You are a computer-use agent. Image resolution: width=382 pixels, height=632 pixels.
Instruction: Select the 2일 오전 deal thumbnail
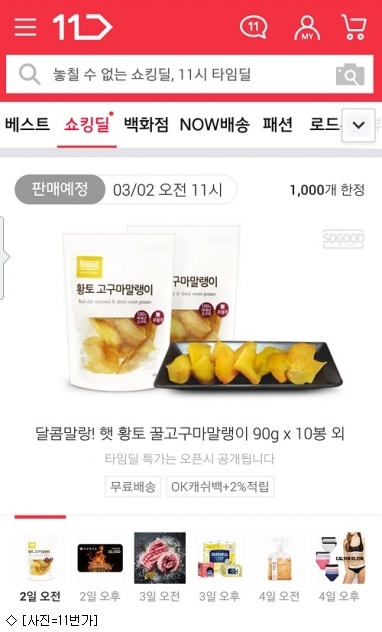coord(40,567)
